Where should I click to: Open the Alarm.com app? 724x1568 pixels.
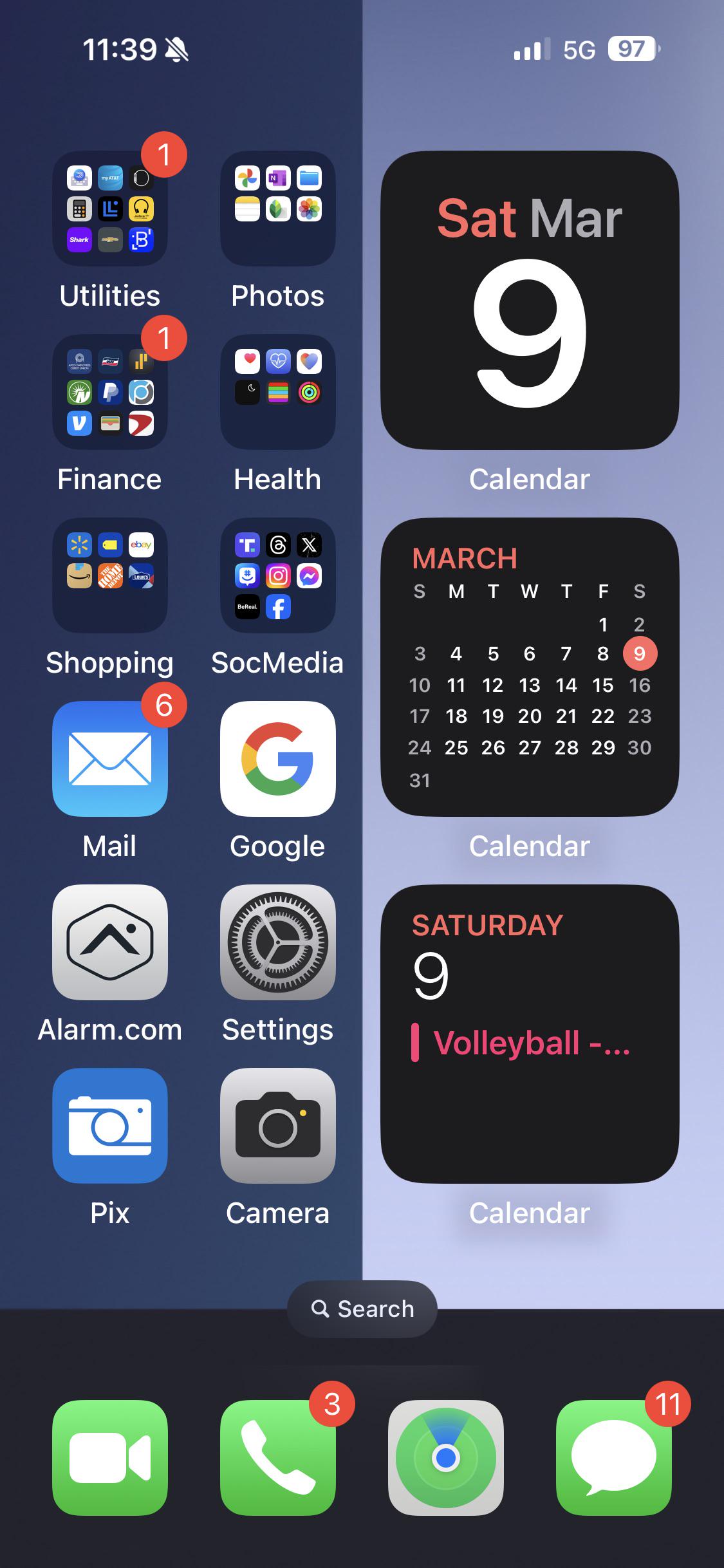point(109,944)
